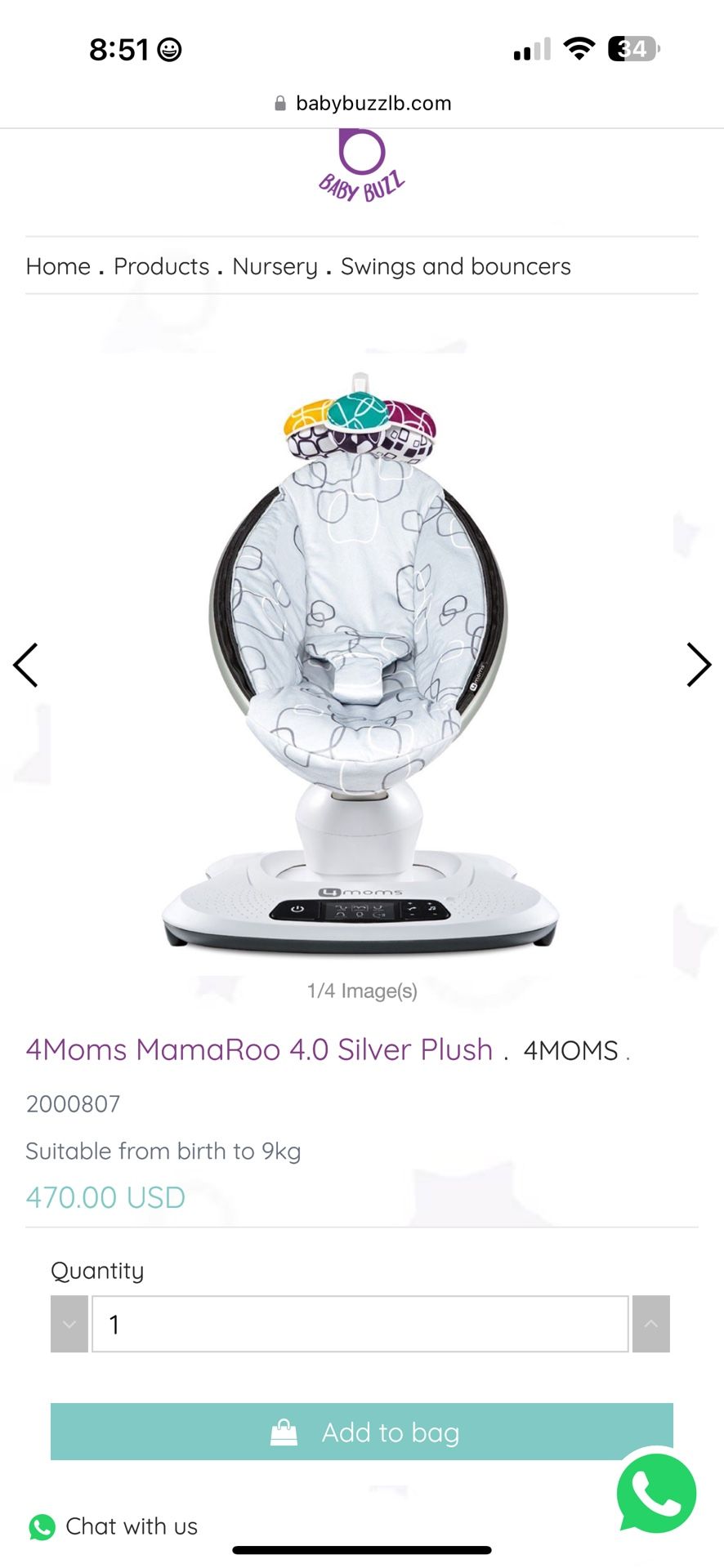
Task: Open the Chat with us link
Action: pyautogui.click(x=114, y=1526)
